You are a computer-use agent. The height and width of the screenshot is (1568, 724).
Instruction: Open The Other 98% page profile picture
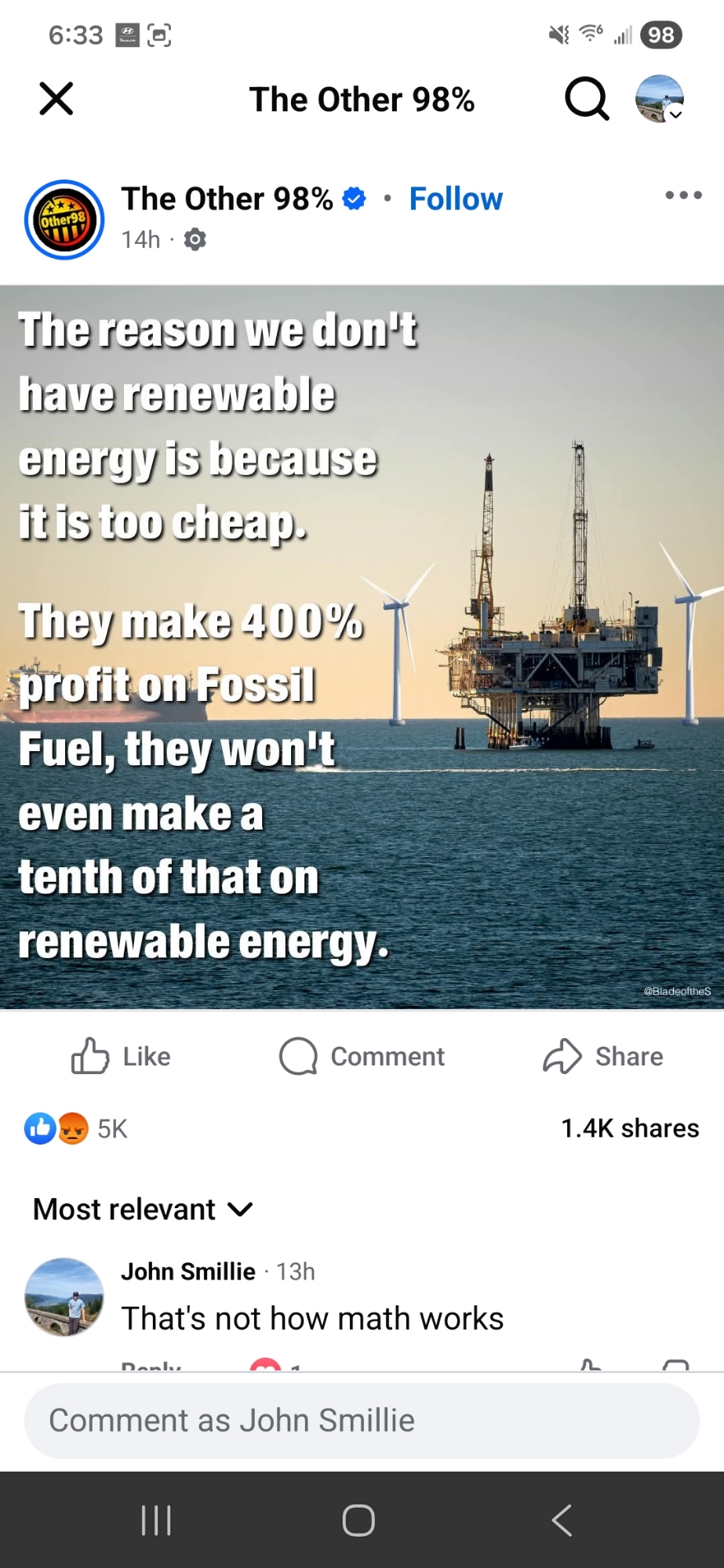[64, 220]
